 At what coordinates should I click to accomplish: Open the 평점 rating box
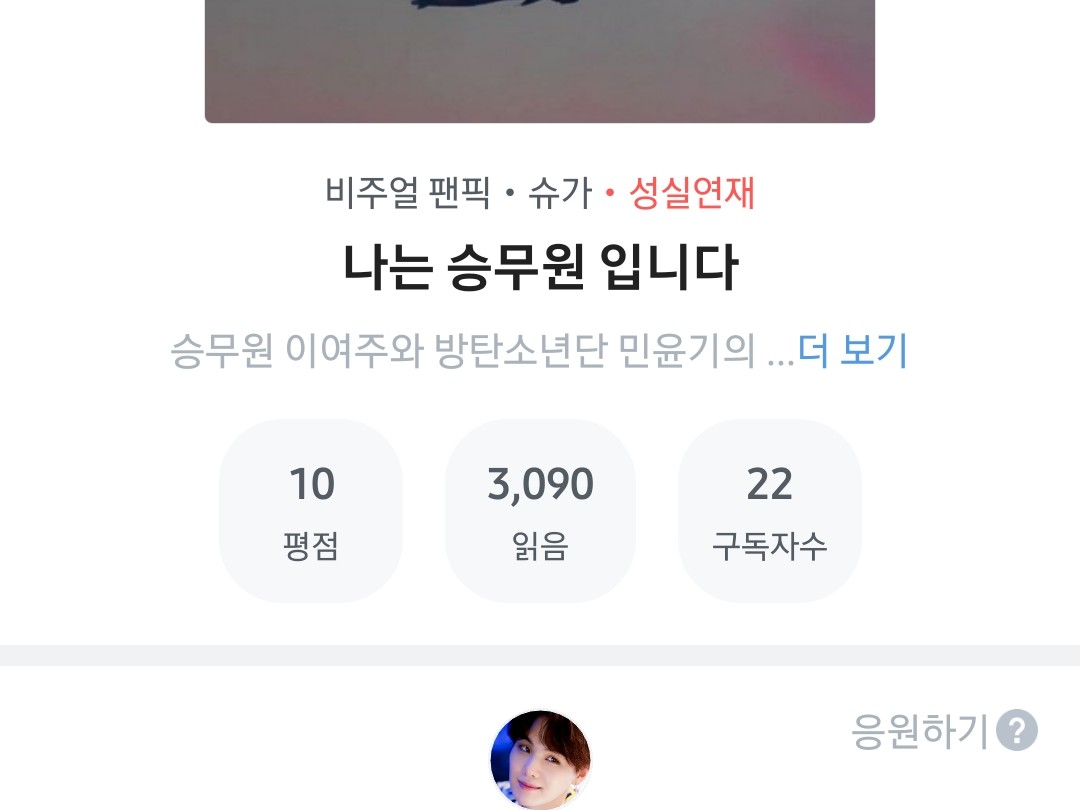(x=311, y=511)
